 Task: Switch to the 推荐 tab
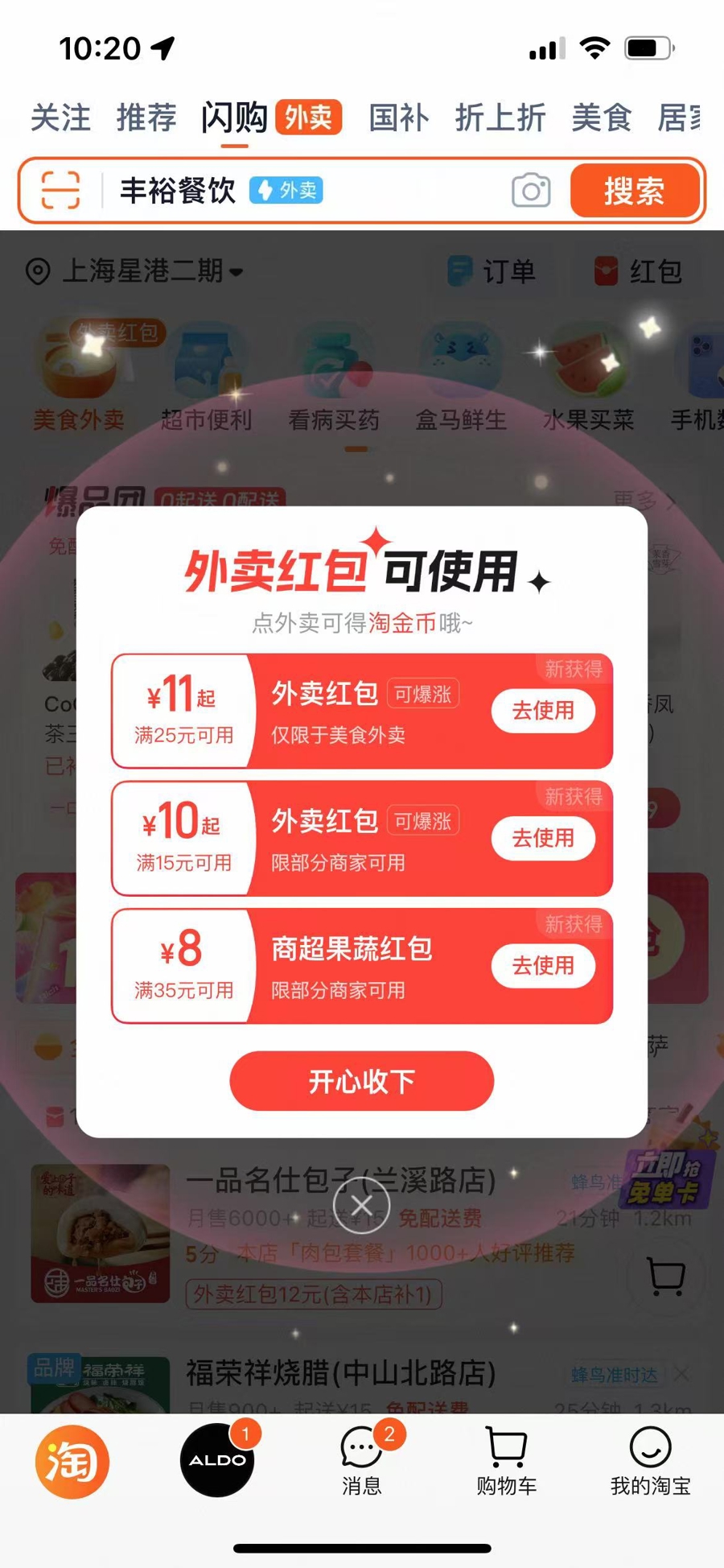(146, 118)
